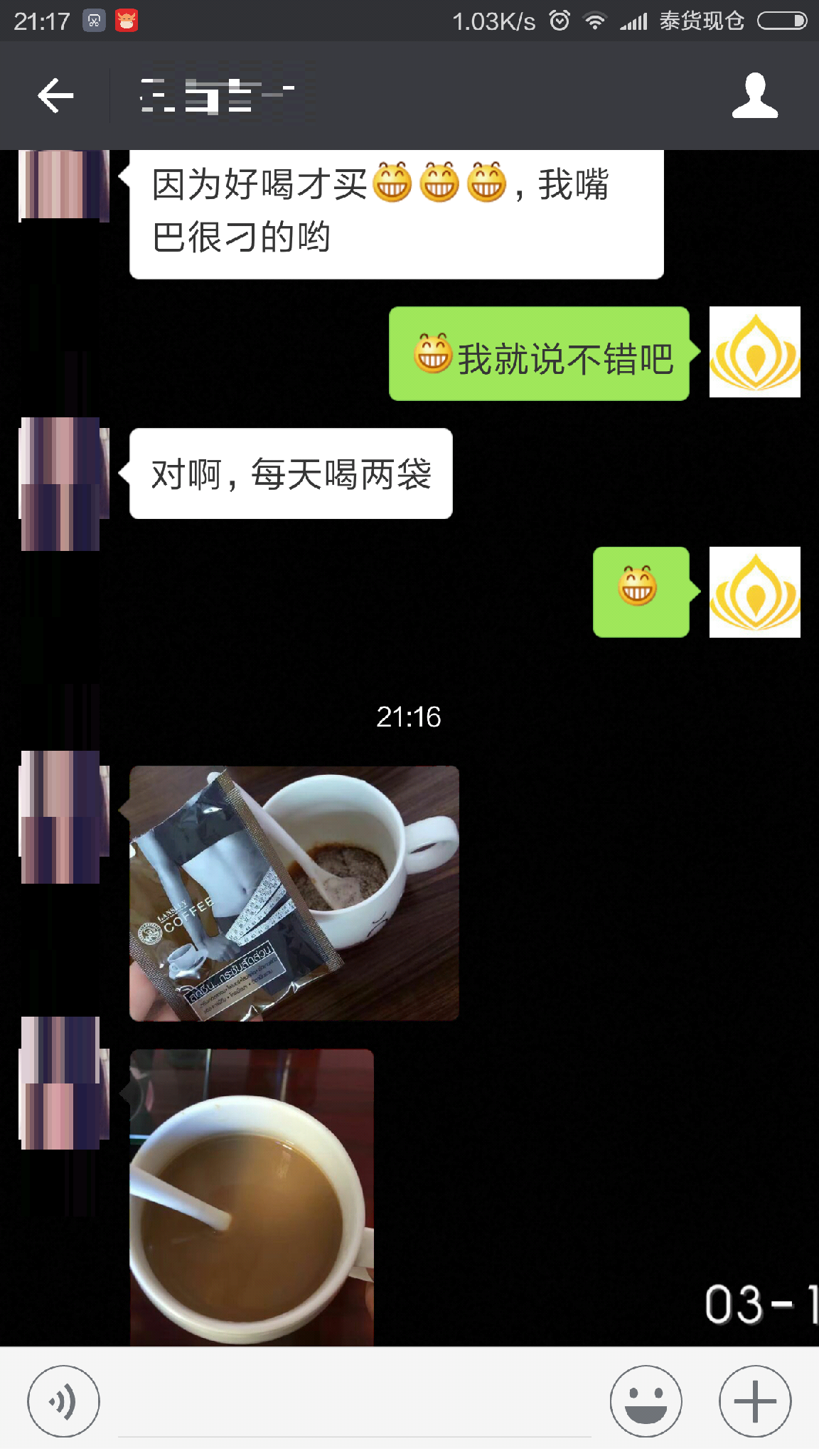Switch to voice message input
Image resolution: width=819 pixels, height=1456 pixels.
tap(63, 1401)
